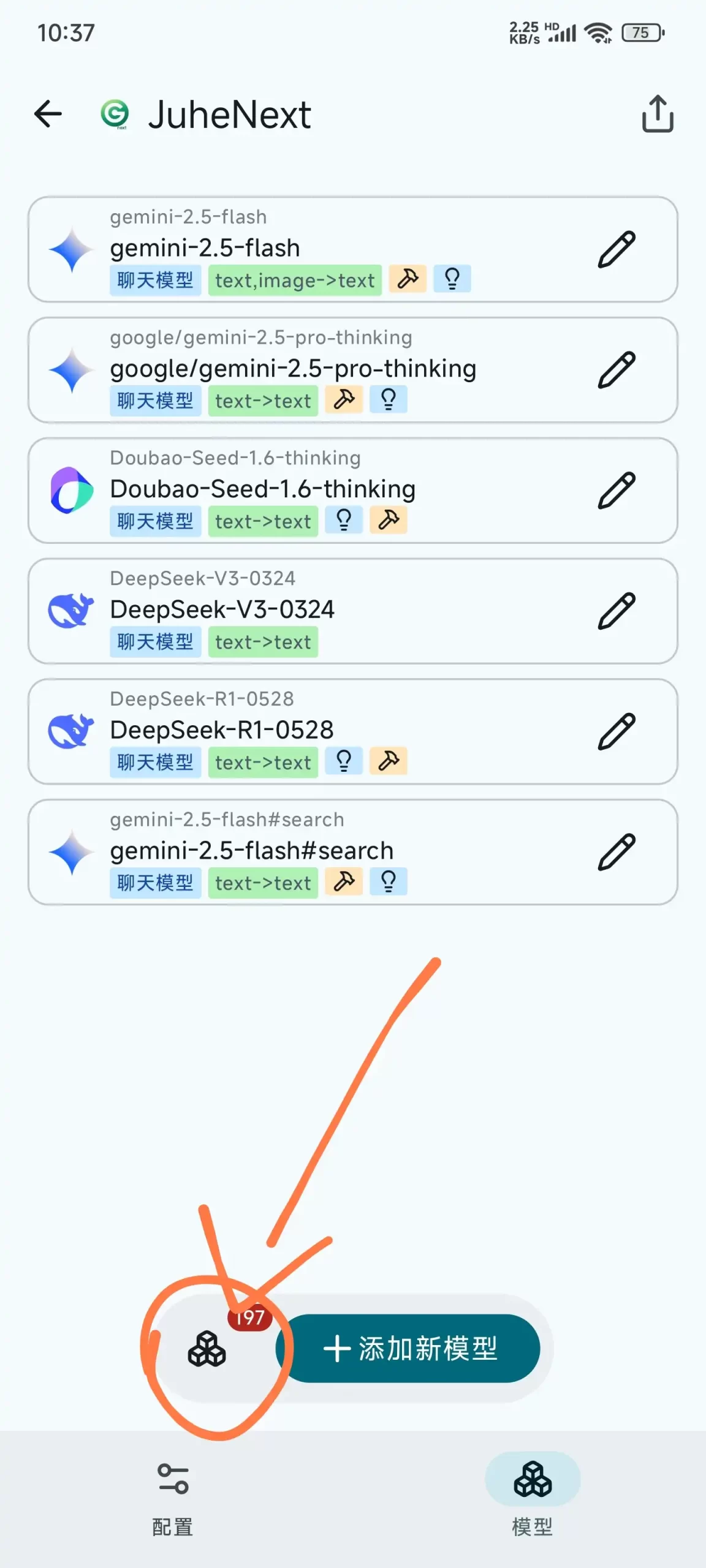Edit the DeepSeek-V3-0324 model
This screenshot has width=706, height=1568.
(x=617, y=611)
